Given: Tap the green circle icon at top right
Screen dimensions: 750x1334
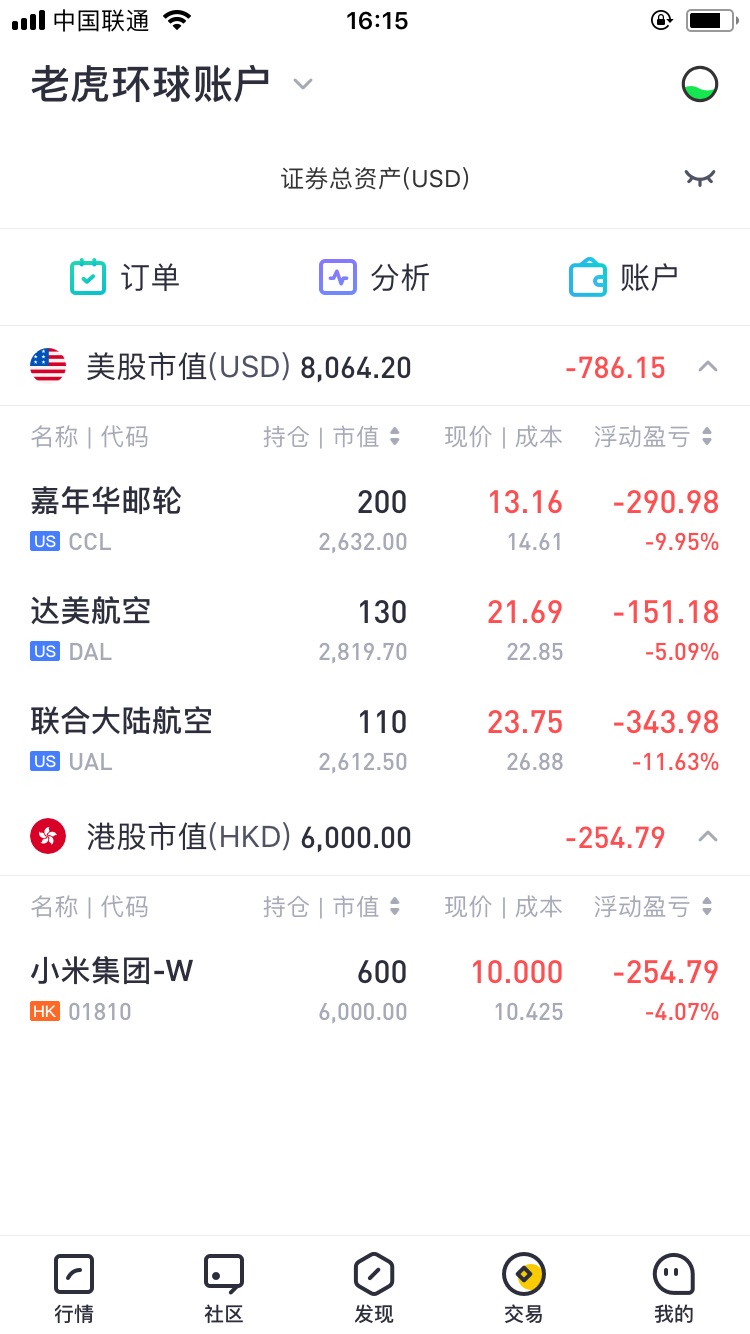Looking at the screenshot, I should [700, 84].
